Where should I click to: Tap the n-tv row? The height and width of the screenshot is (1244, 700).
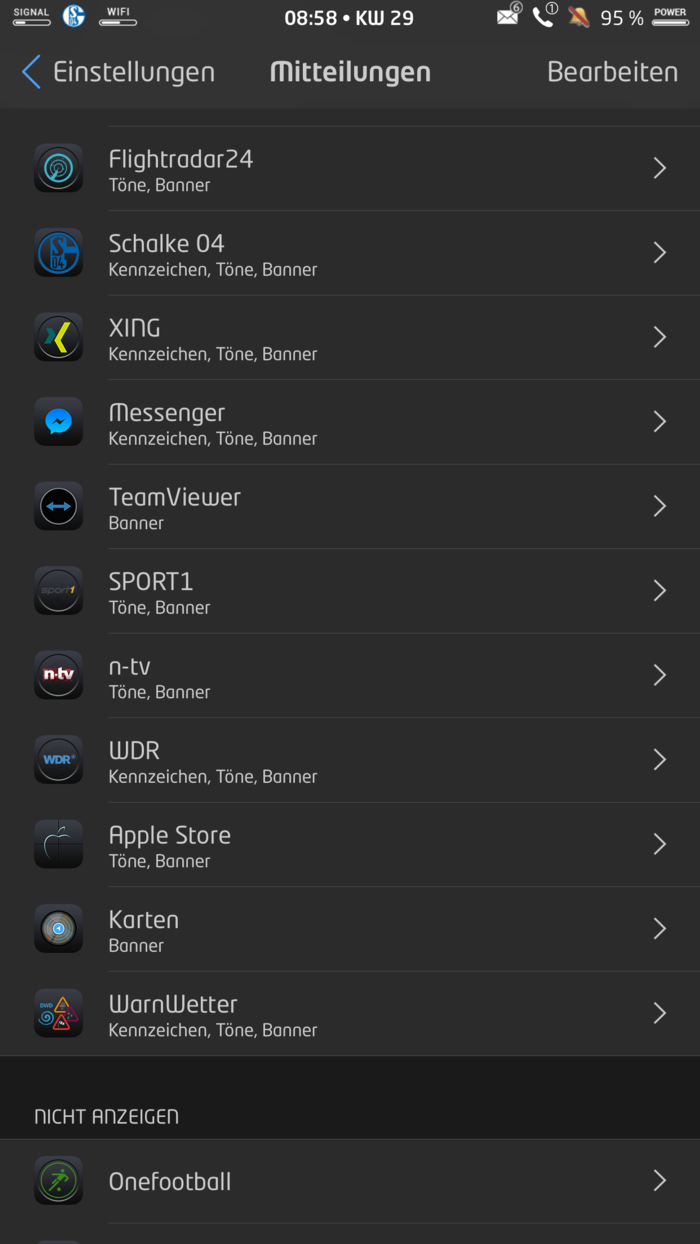click(x=350, y=676)
